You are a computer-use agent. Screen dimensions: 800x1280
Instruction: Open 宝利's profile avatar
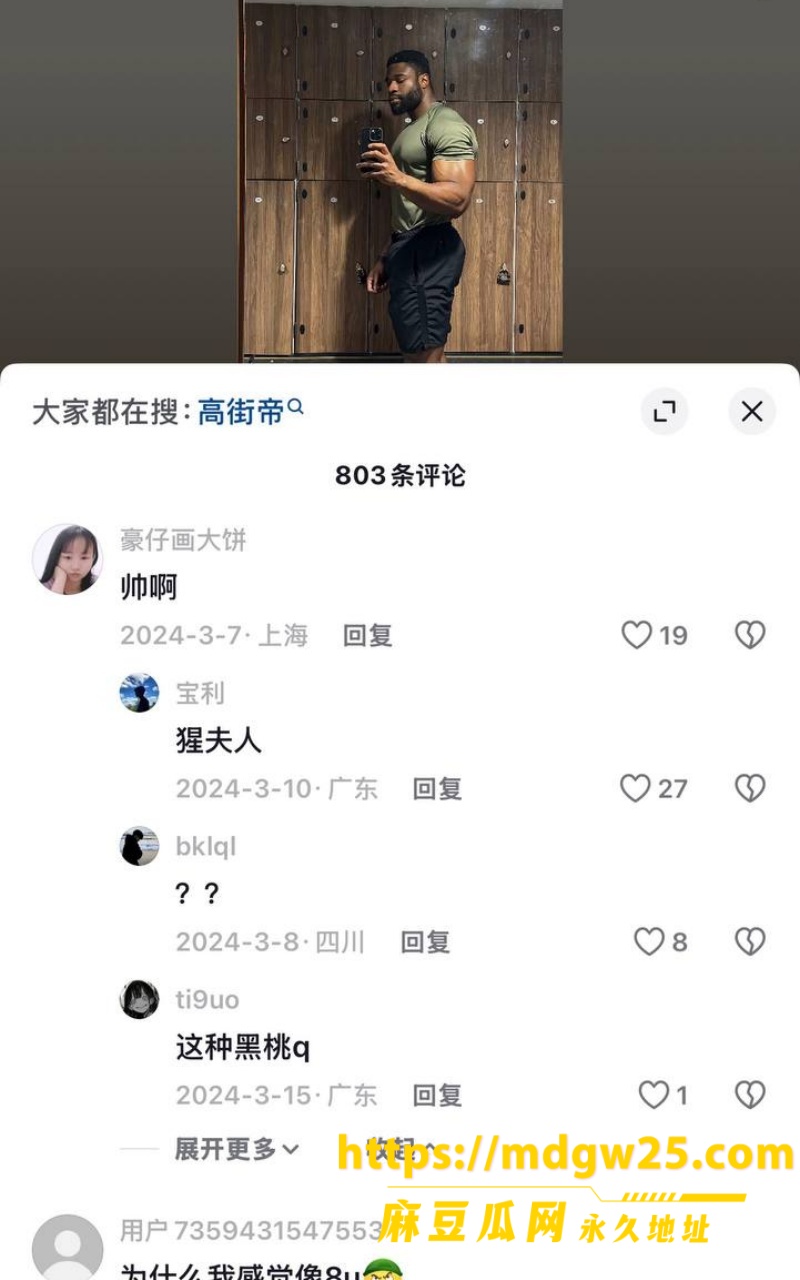click(x=139, y=692)
